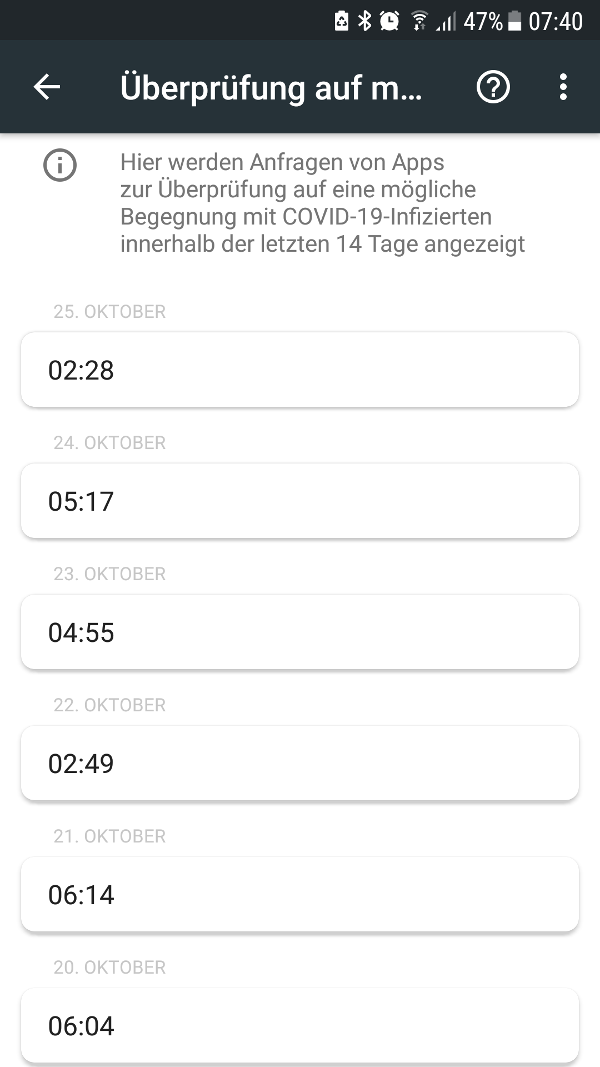Viewport: 600px width, 1067px height.
Task: Show details for the 02:49 entry
Action: point(300,763)
